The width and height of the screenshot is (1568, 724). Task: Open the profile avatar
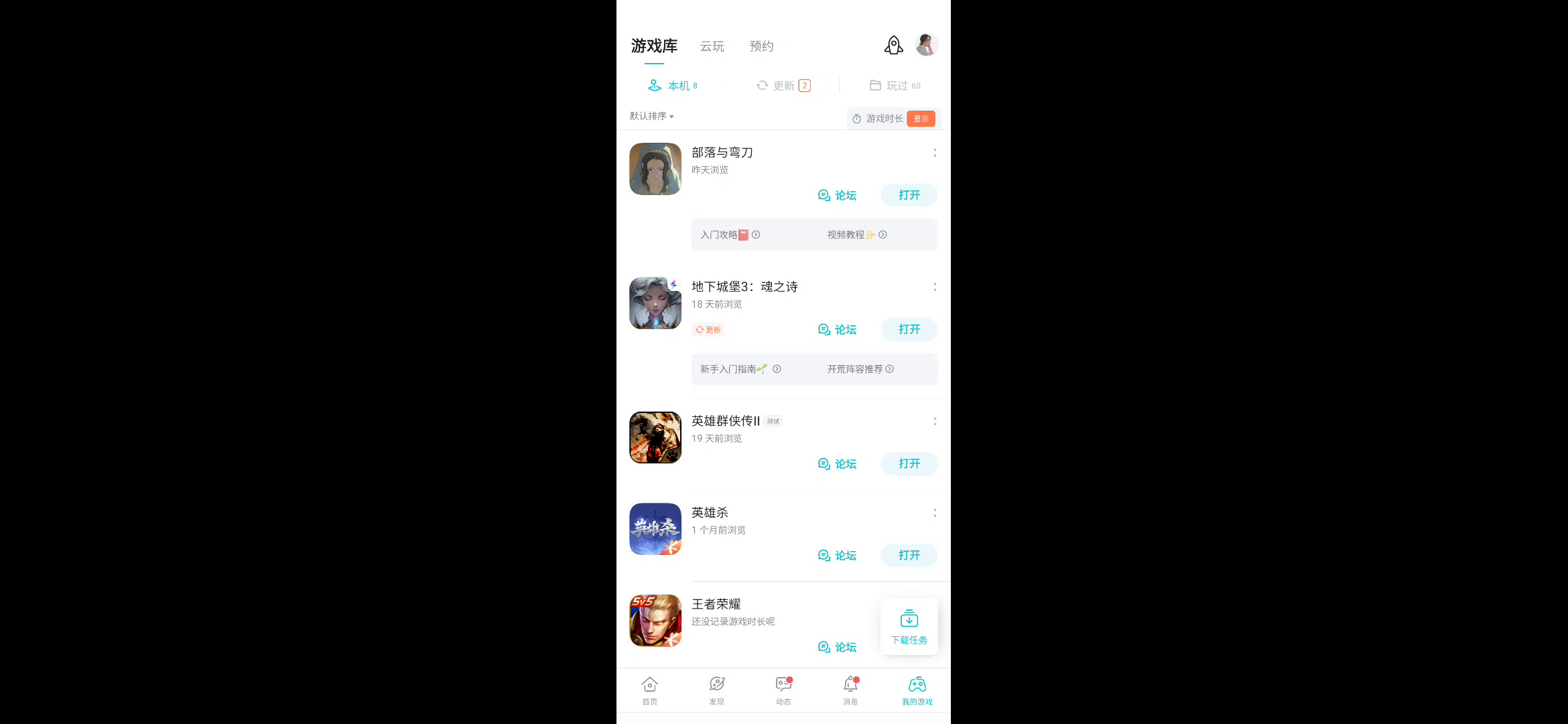[x=926, y=45]
